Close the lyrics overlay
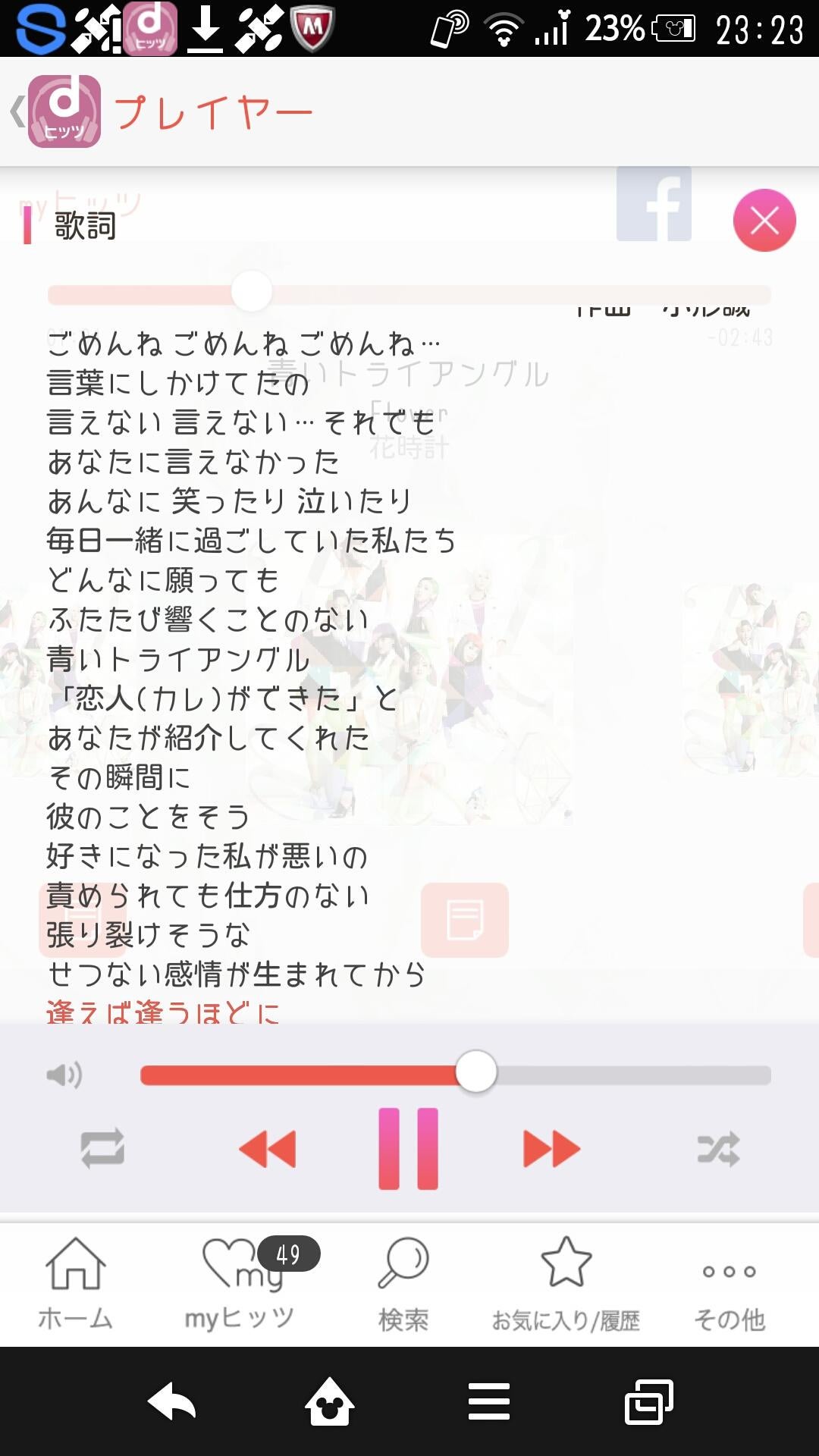The width and height of the screenshot is (819, 1456). point(764,221)
